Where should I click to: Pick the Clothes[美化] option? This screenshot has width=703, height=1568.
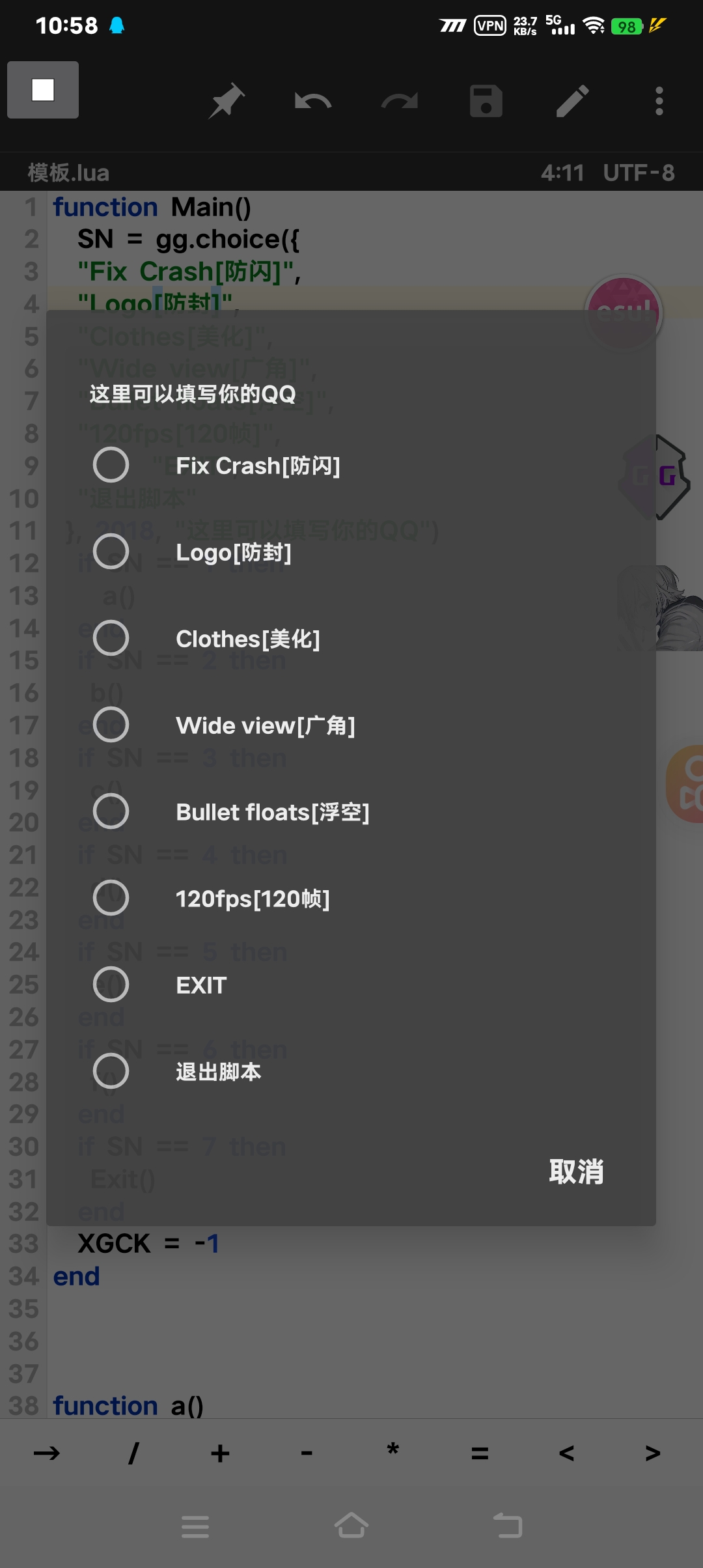(x=350, y=638)
